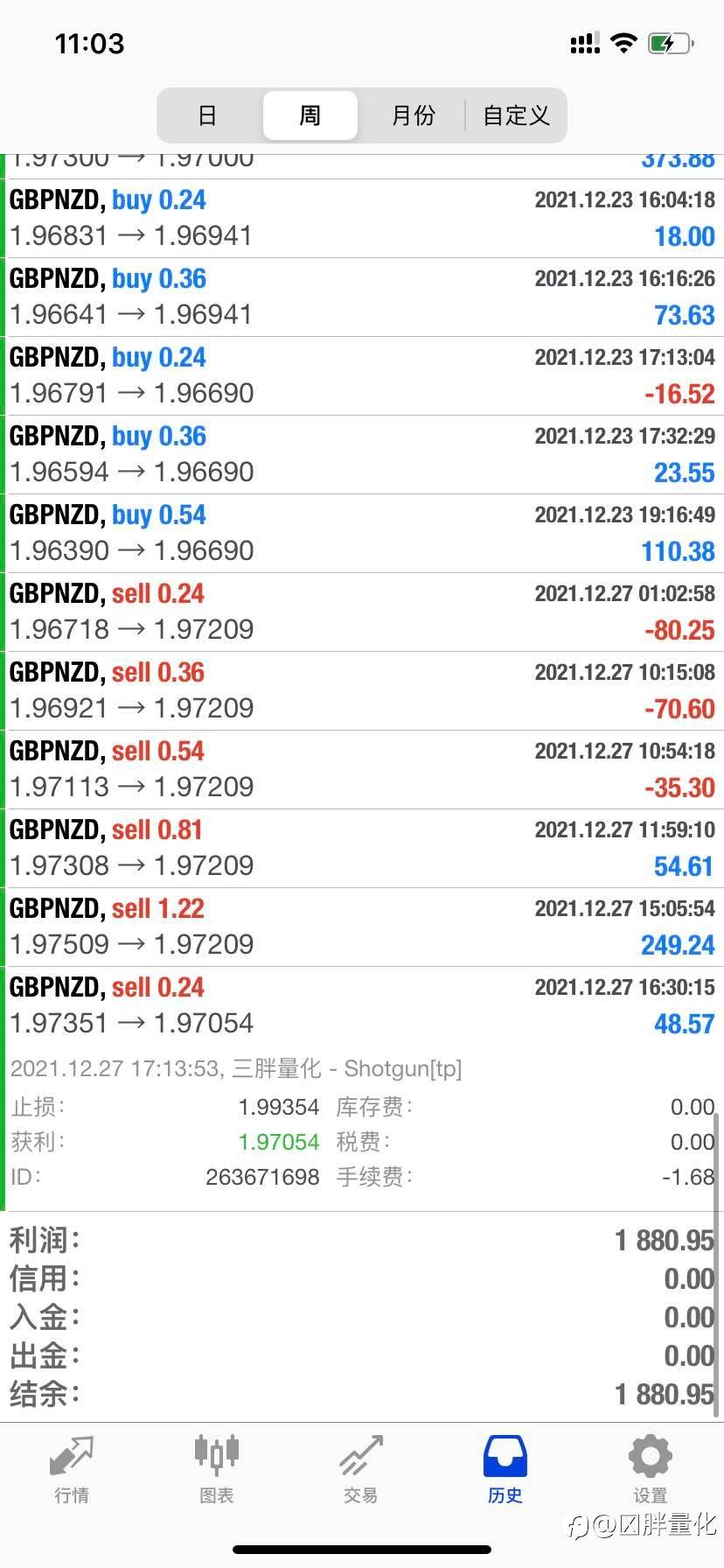Expand GBPNZD buy 0.24 deal at 16:04:18
Viewport: 724px width, 1568px height.
point(362,218)
